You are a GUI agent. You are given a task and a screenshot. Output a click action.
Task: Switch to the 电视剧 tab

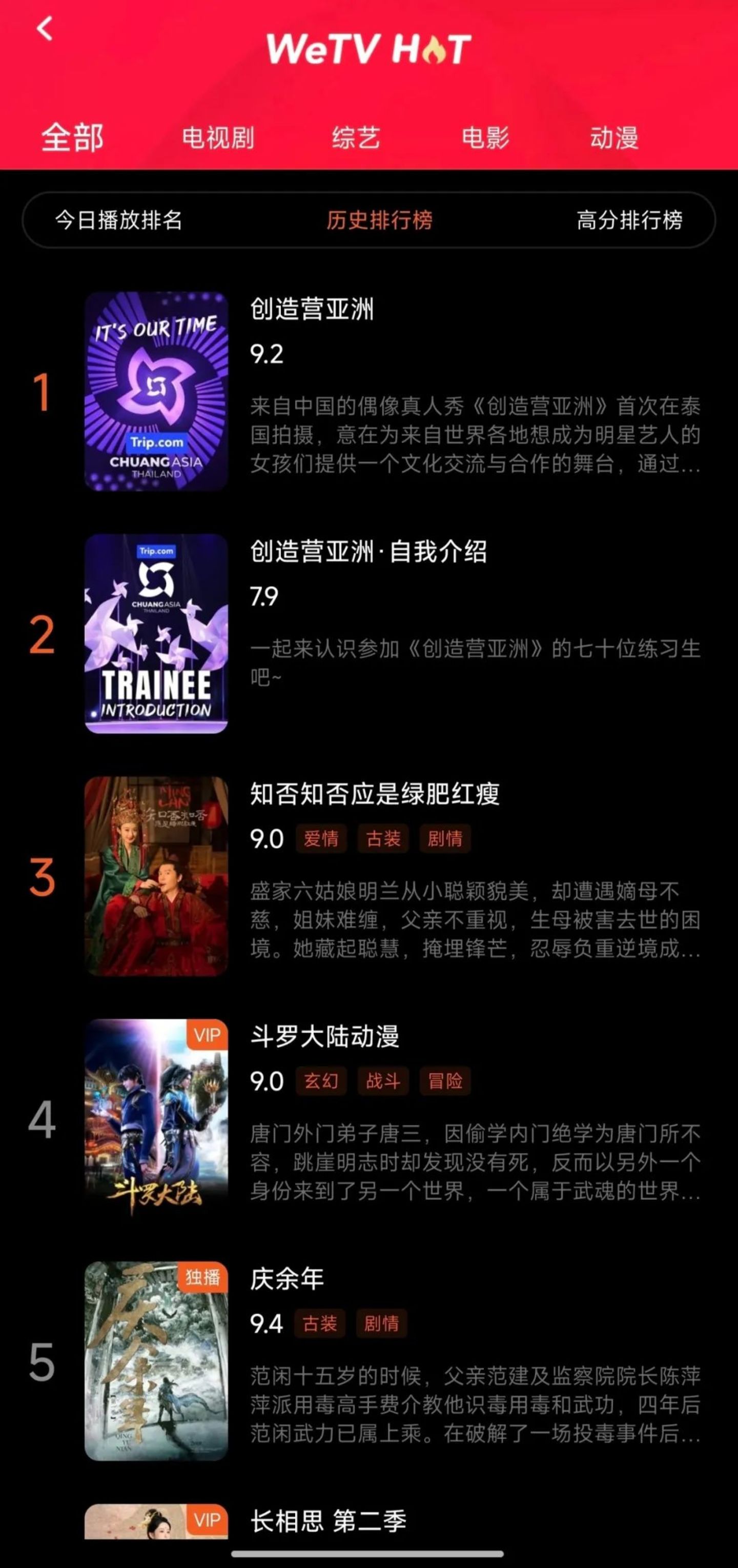coord(218,138)
